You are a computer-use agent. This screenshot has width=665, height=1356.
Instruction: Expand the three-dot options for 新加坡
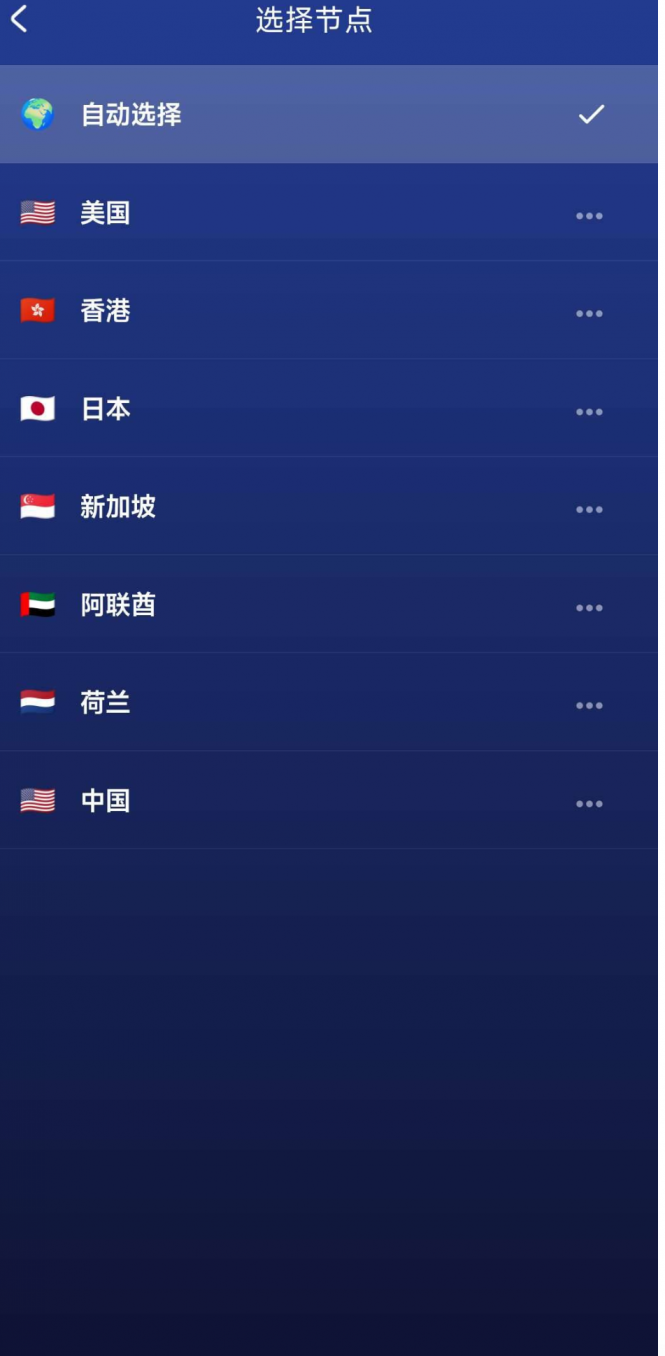pos(589,510)
